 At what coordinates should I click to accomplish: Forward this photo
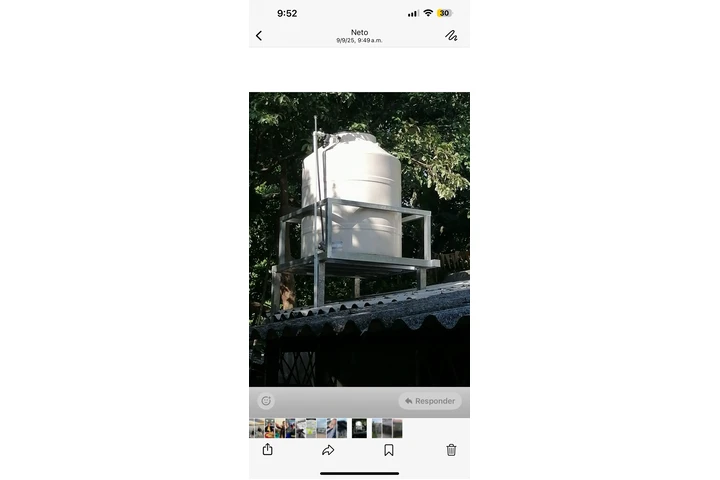click(x=328, y=450)
